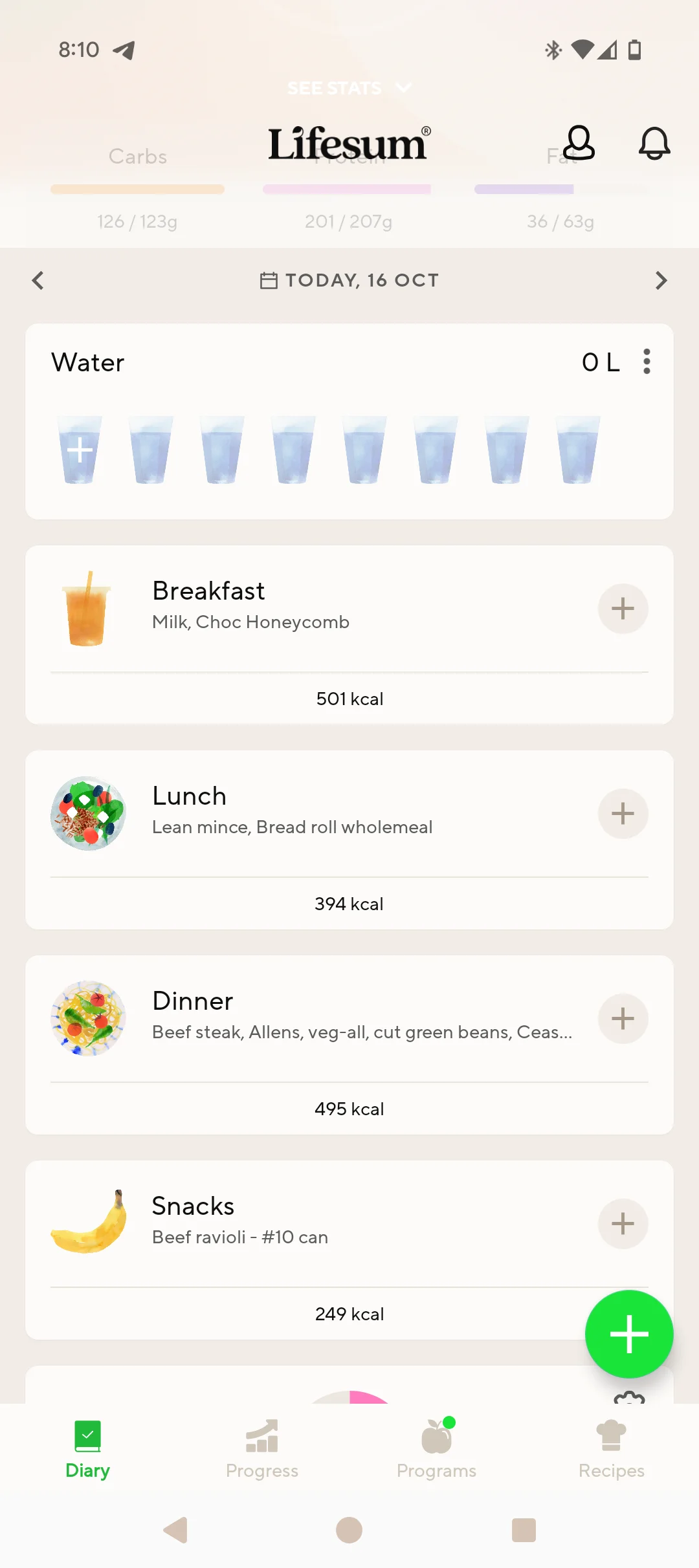This screenshot has height=1568, width=699.
Task: Open the date picker for Today, 16 Oct
Action: click(x=349, y=280)
